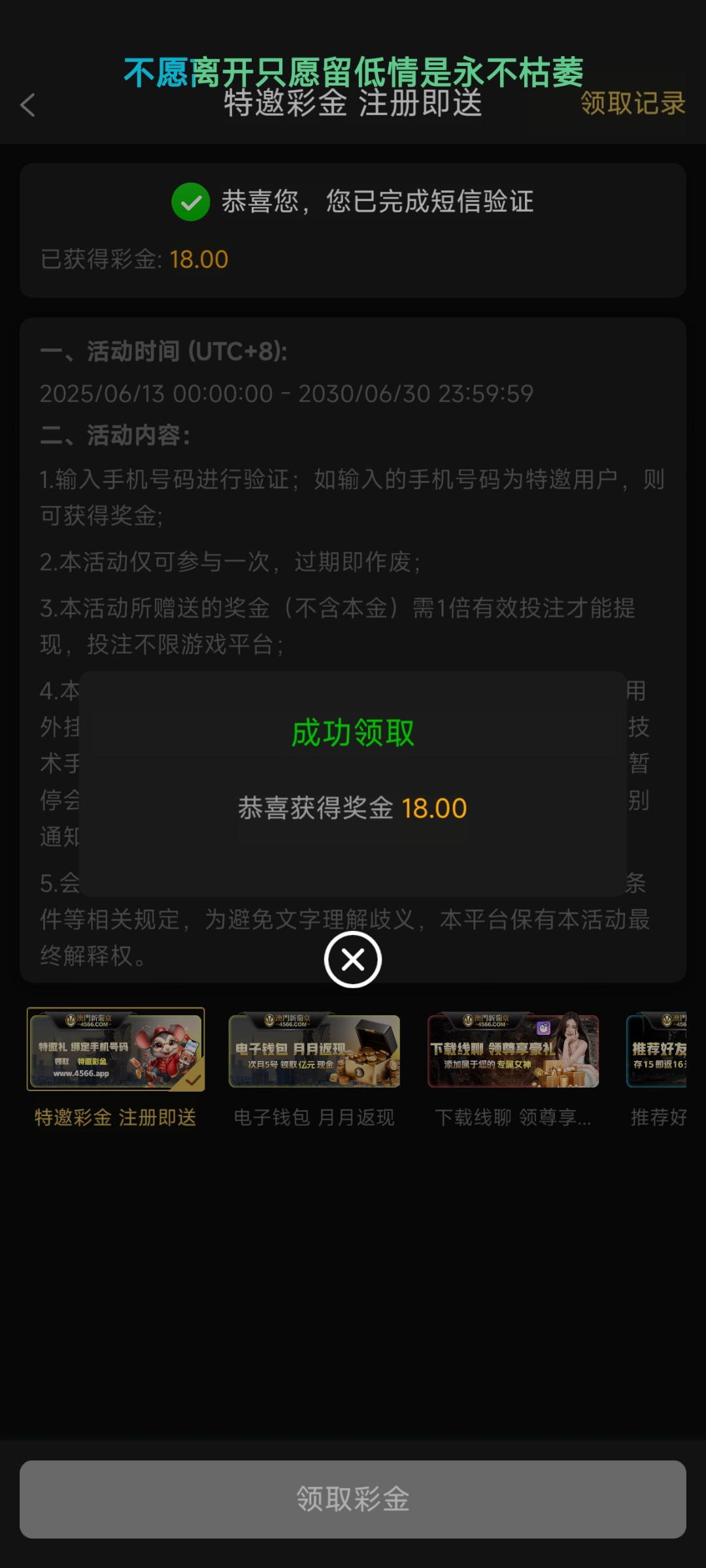Open the 推荐好友 promotion card
The width and height of the screenshot is (706, 1568).
pos(657,1049)
